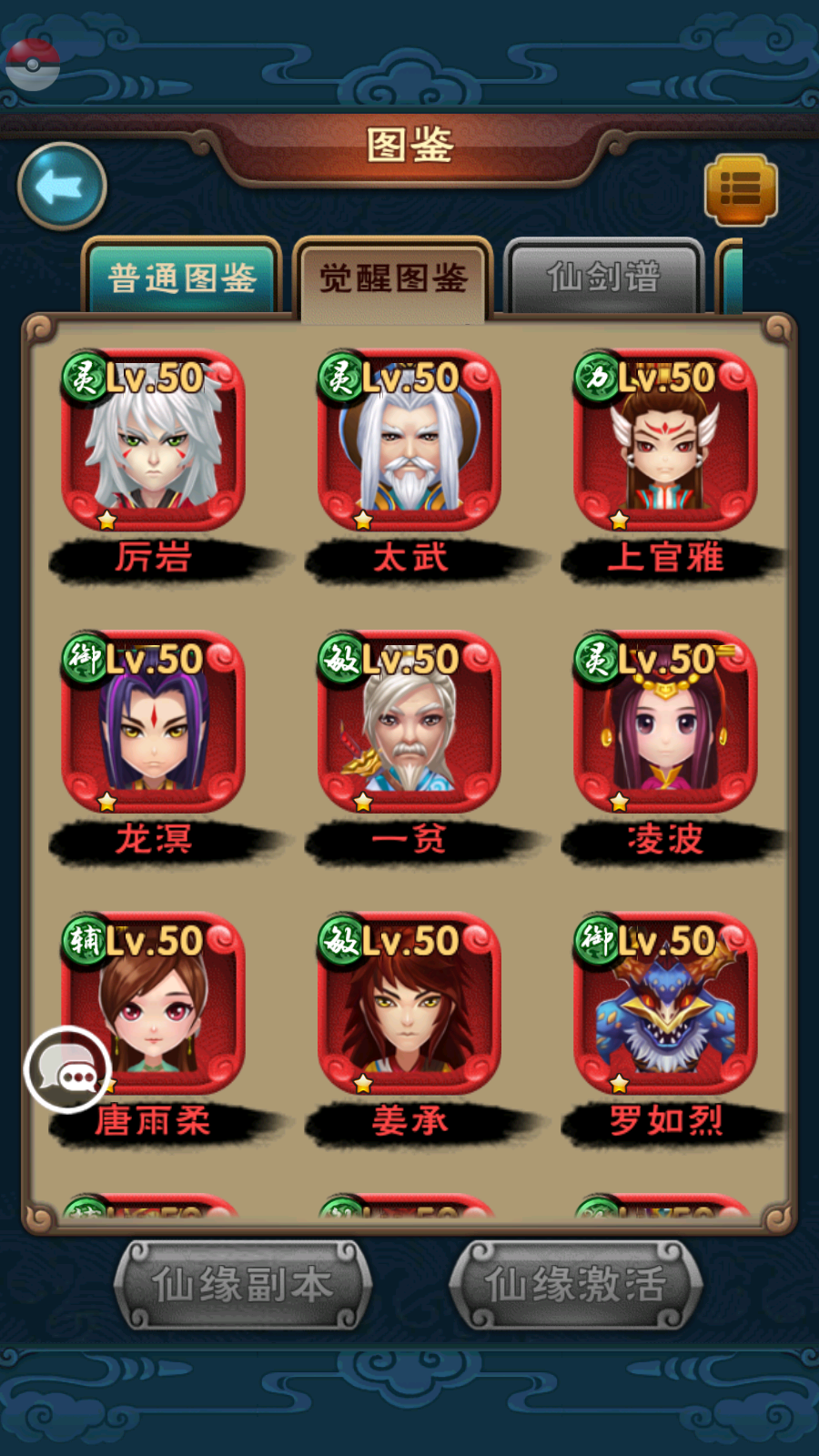Screen dimensions: 819x1456
Task: Open the 厉岩 character card
Action: click(153, 441)
